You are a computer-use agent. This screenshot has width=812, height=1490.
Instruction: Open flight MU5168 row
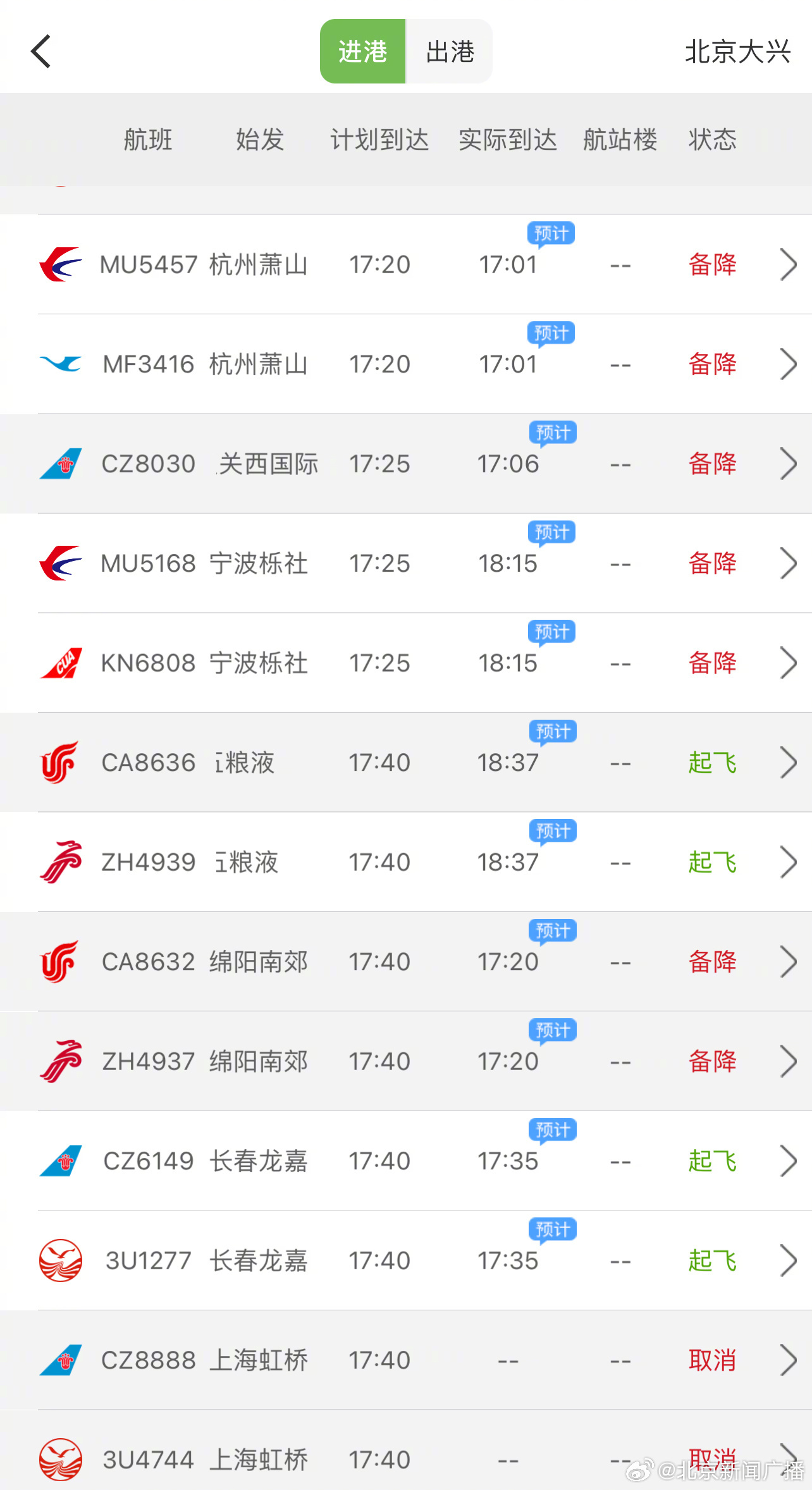(x=406, y=563)
